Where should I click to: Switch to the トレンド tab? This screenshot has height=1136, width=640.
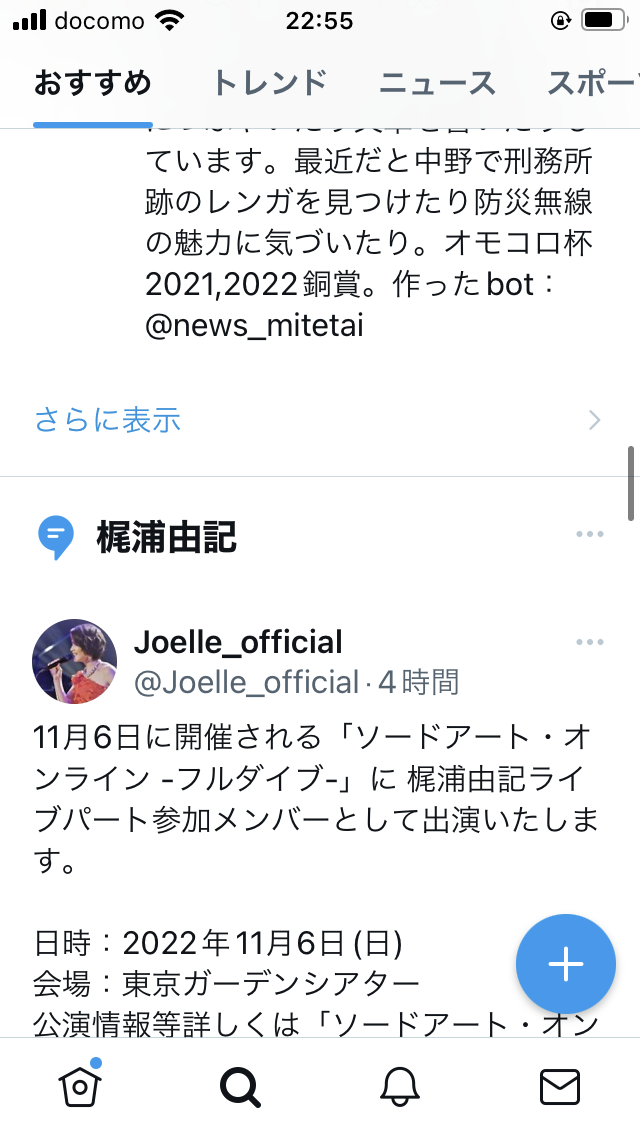coord(269,83)
